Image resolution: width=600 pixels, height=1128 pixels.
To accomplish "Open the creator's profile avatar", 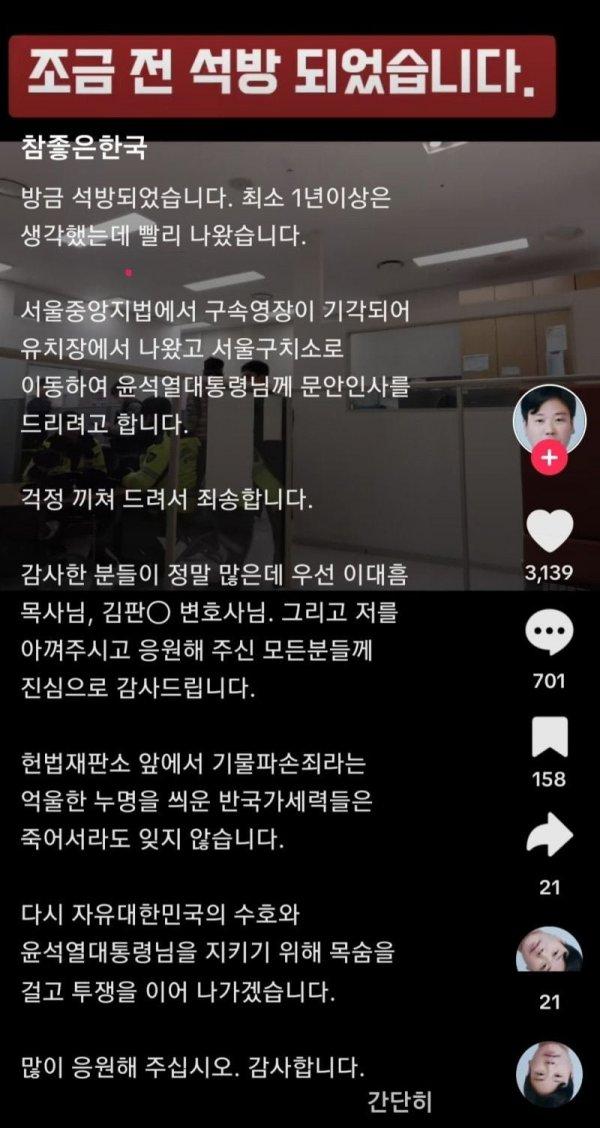I will point(549,417).
